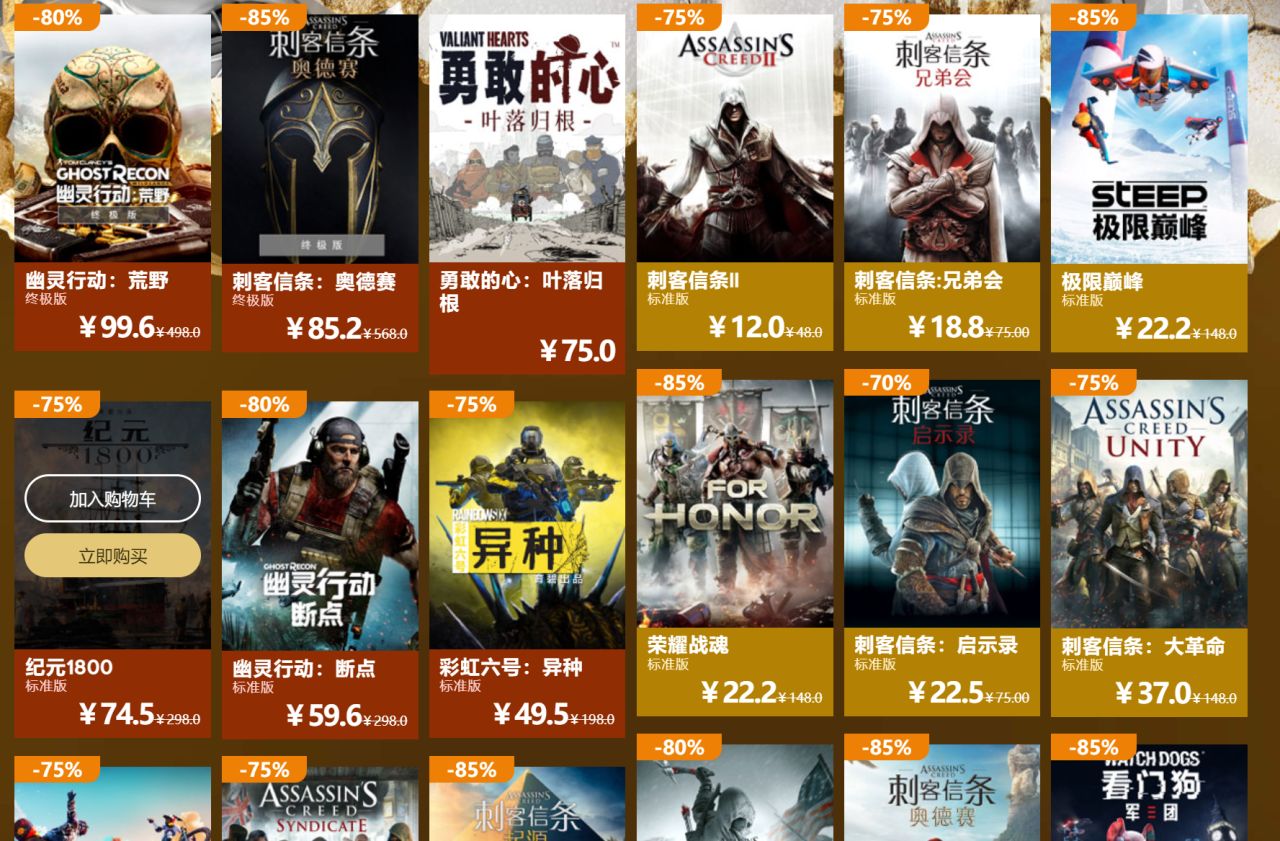Open the 幽灵行动：荒野 Ghost Recon card
1280x841 pixels.
[112, 140]
